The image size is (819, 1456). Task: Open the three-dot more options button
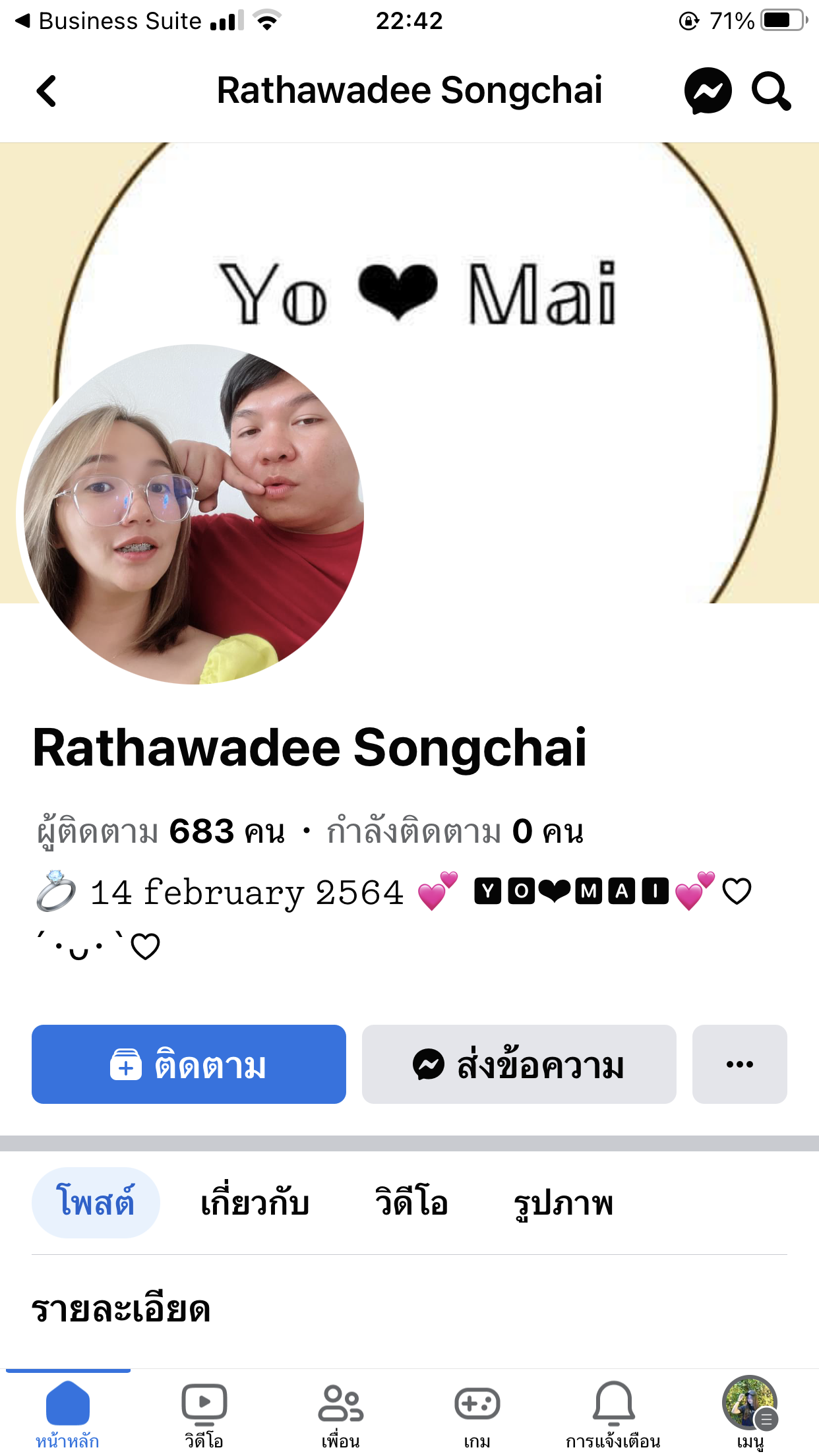[x=739, y=1064]
